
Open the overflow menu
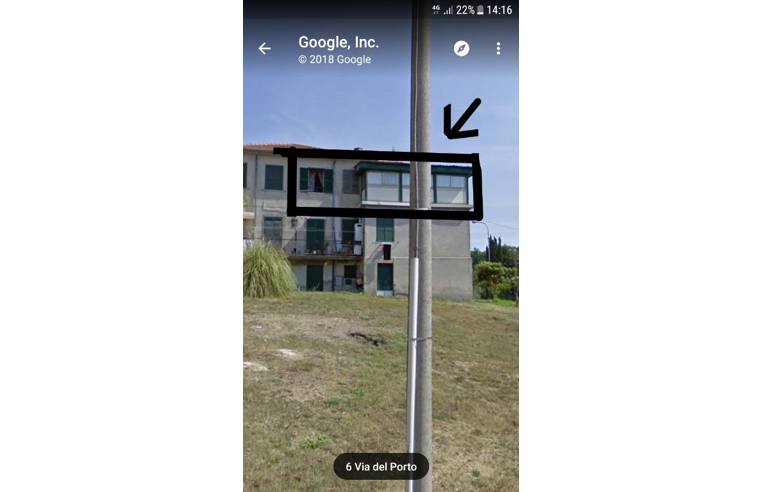pyautogui.click(x=498, y=48)
